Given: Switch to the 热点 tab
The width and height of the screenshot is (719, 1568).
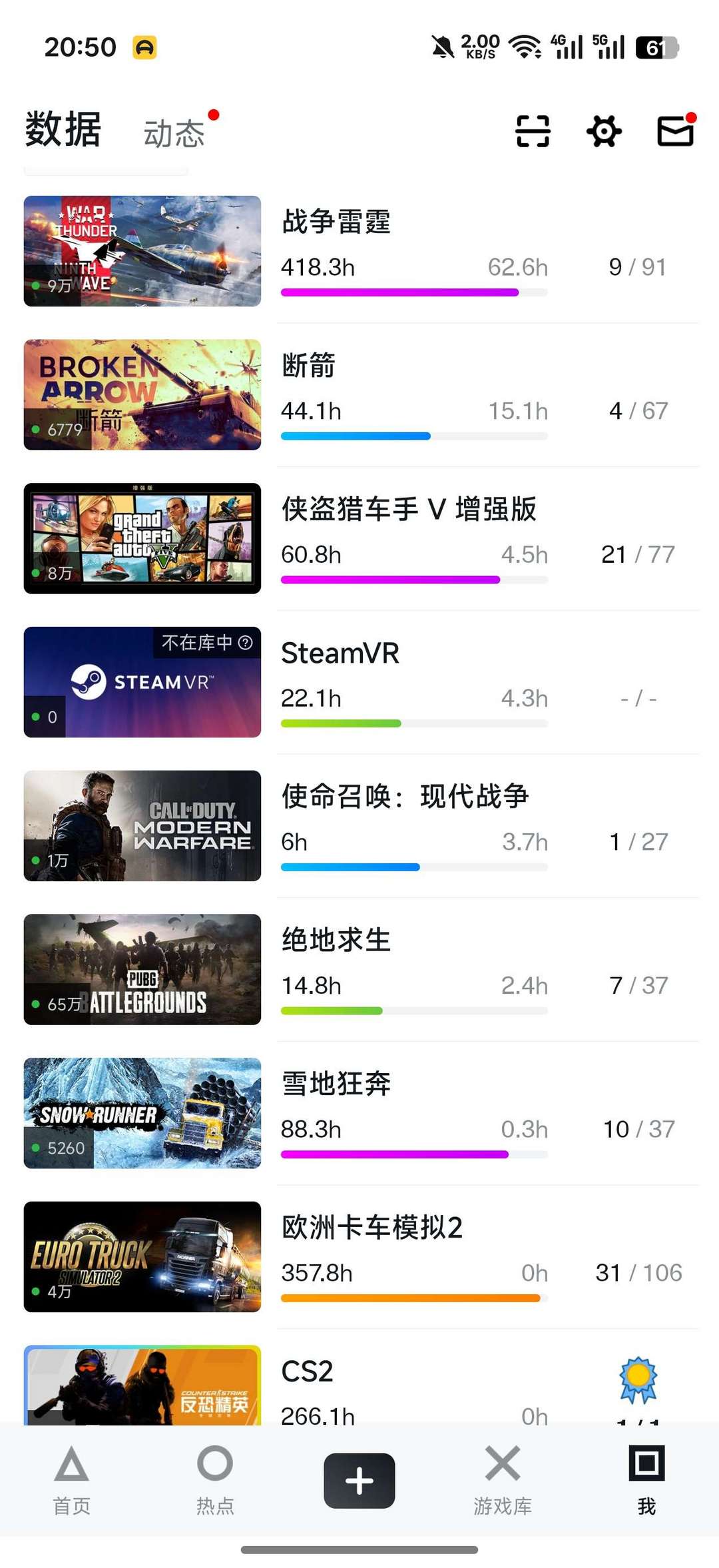Looking at the screenshot, I should 215,1479.
